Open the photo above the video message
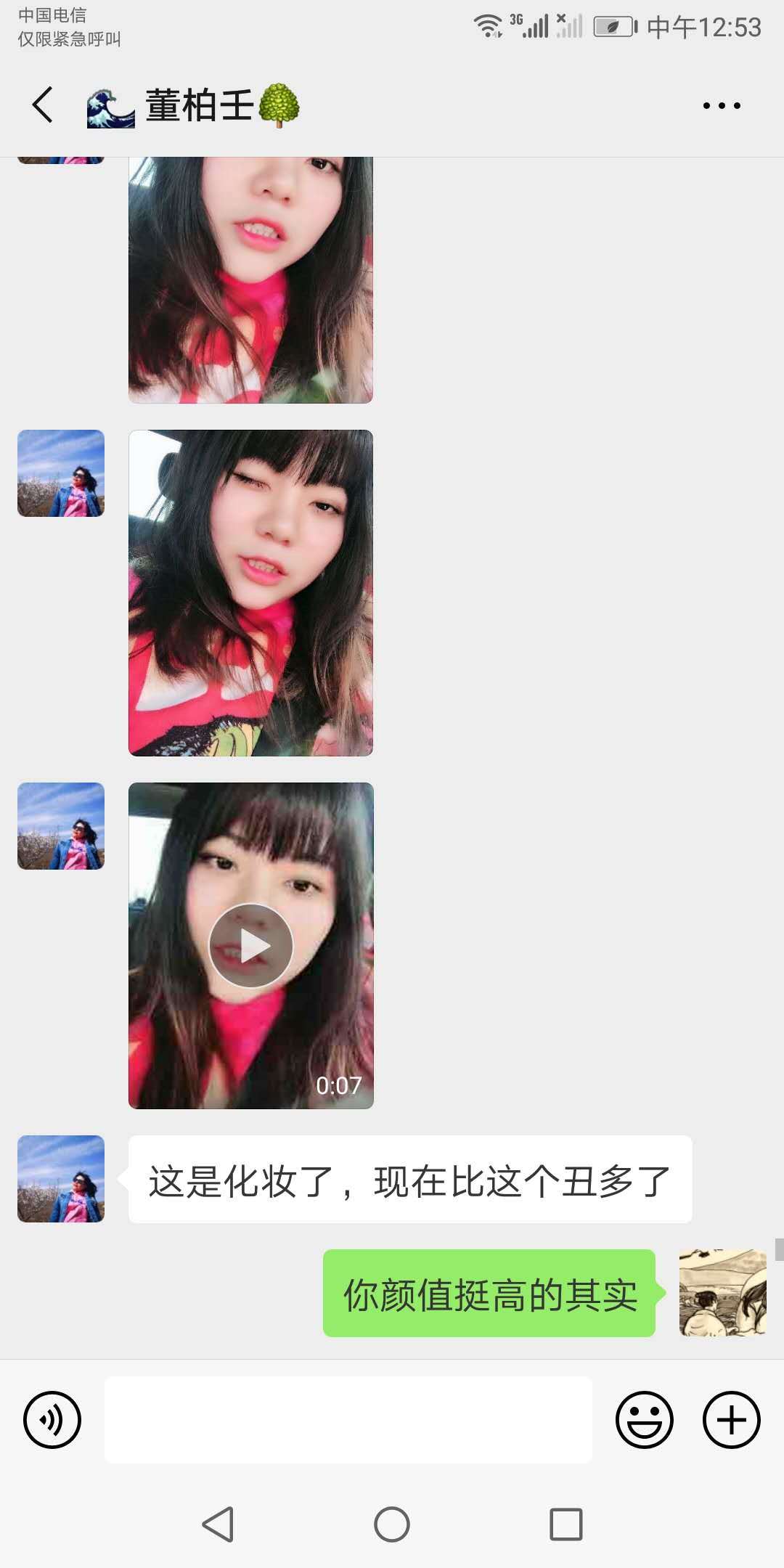 tap(250, 592)
